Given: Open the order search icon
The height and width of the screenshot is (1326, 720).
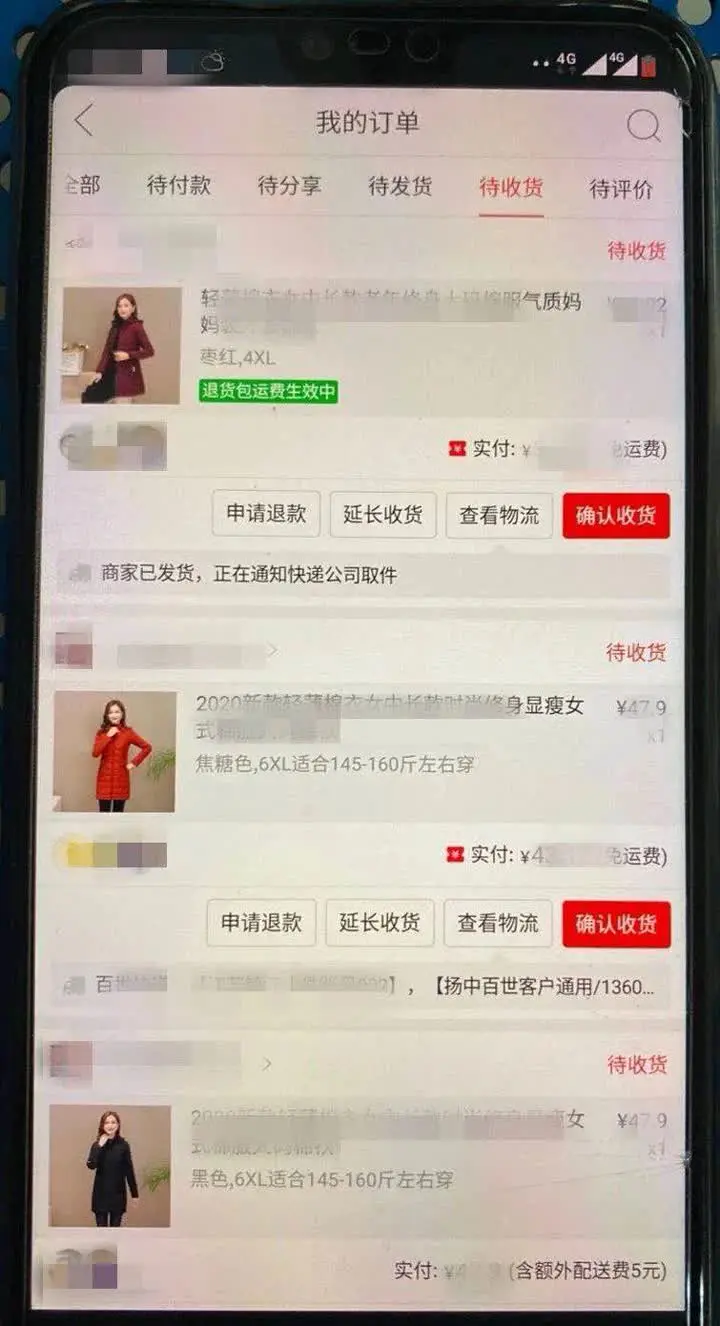Looking at the screenshot, I should click(x=643, y=126).
